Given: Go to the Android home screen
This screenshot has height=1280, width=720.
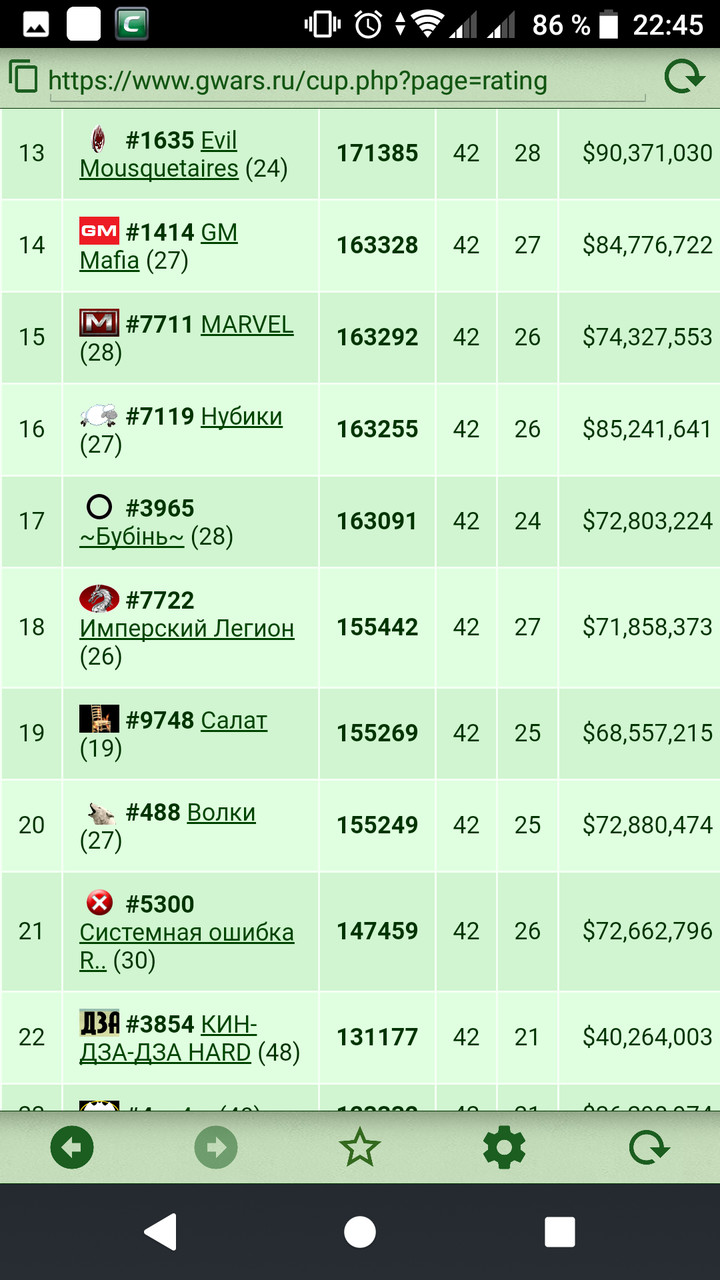Looking at the screenshot, I should tap(360, 1232).
